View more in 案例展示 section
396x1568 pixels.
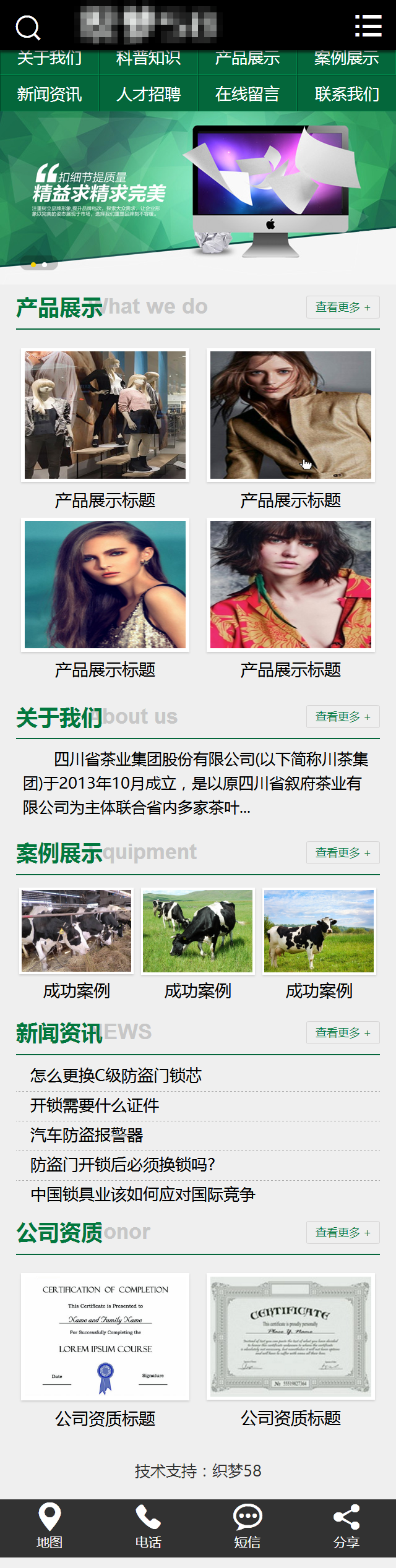coord(343,853)
